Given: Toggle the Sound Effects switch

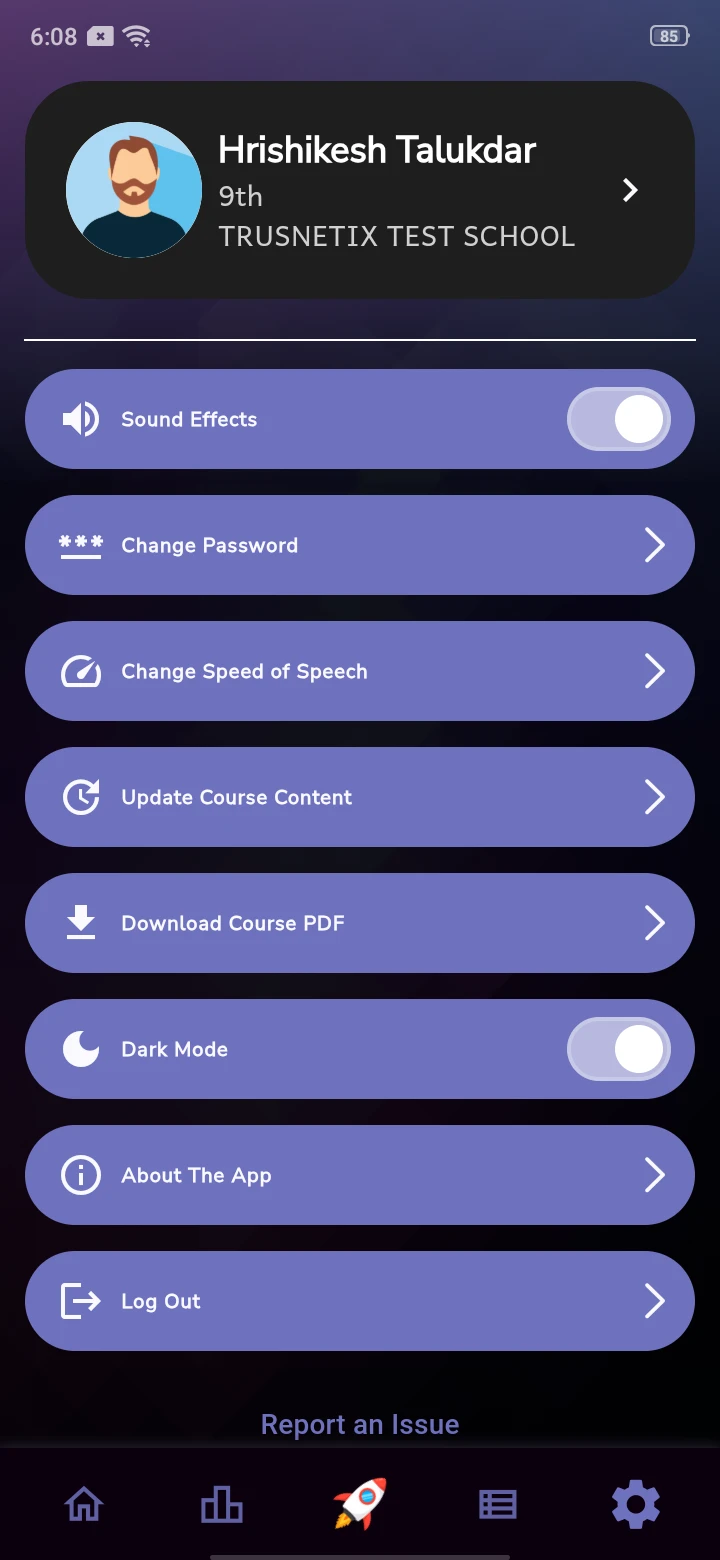Looking at the screenshot, I should click(x=618, y=419).
